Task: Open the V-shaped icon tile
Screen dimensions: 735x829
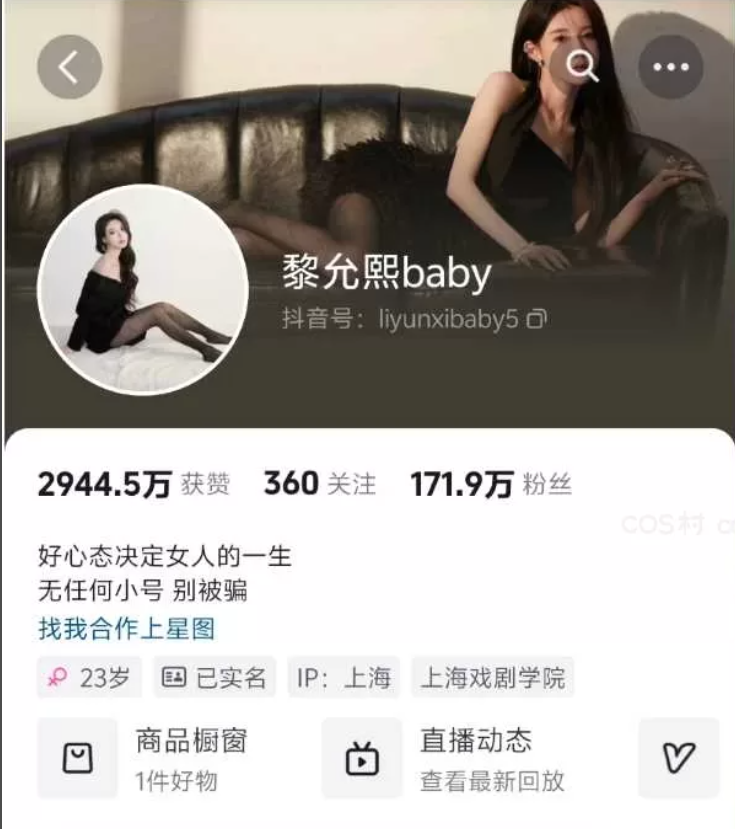Action: pos(678,758)
